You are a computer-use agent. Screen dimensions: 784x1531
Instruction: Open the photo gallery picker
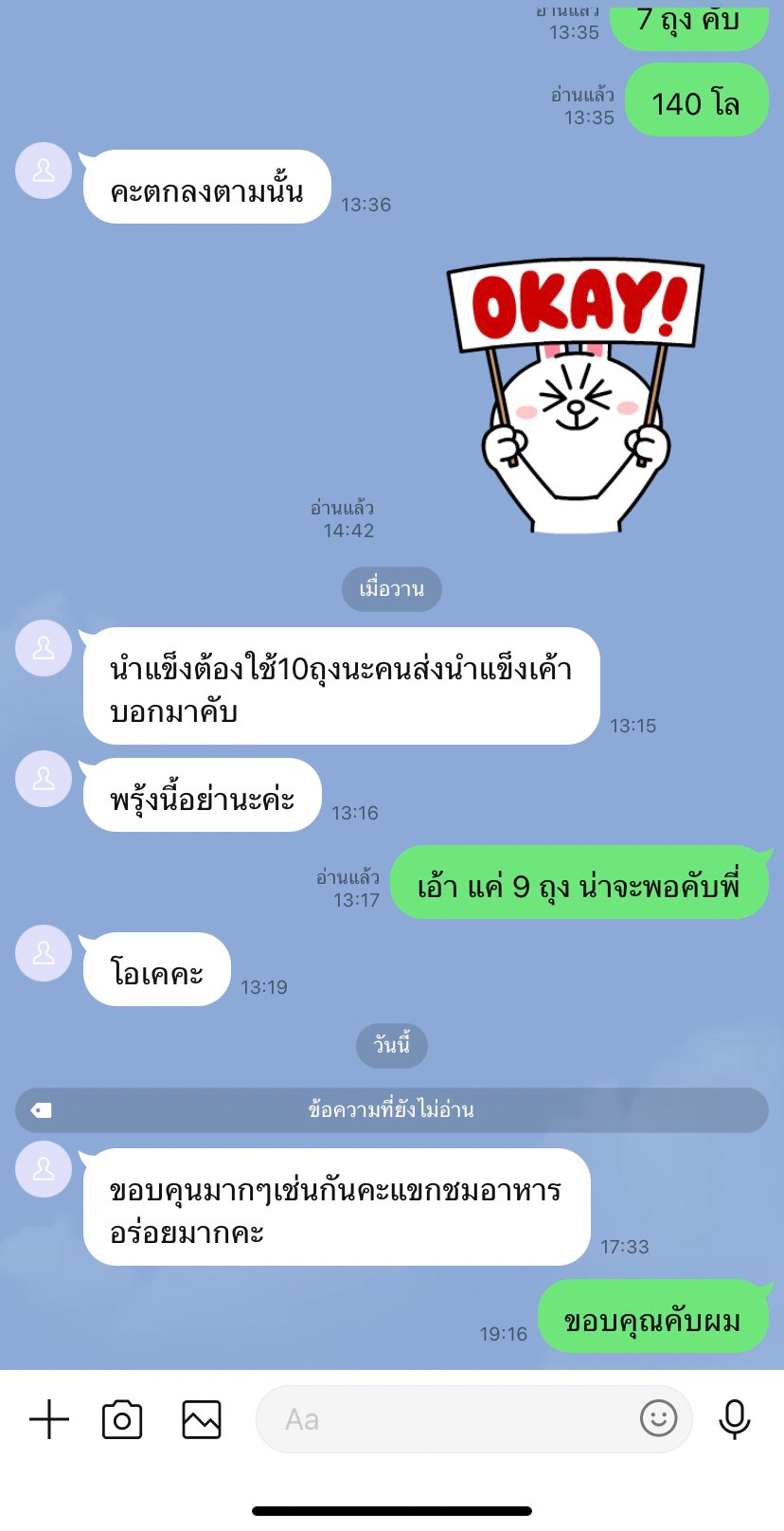tap(202, 1419)
